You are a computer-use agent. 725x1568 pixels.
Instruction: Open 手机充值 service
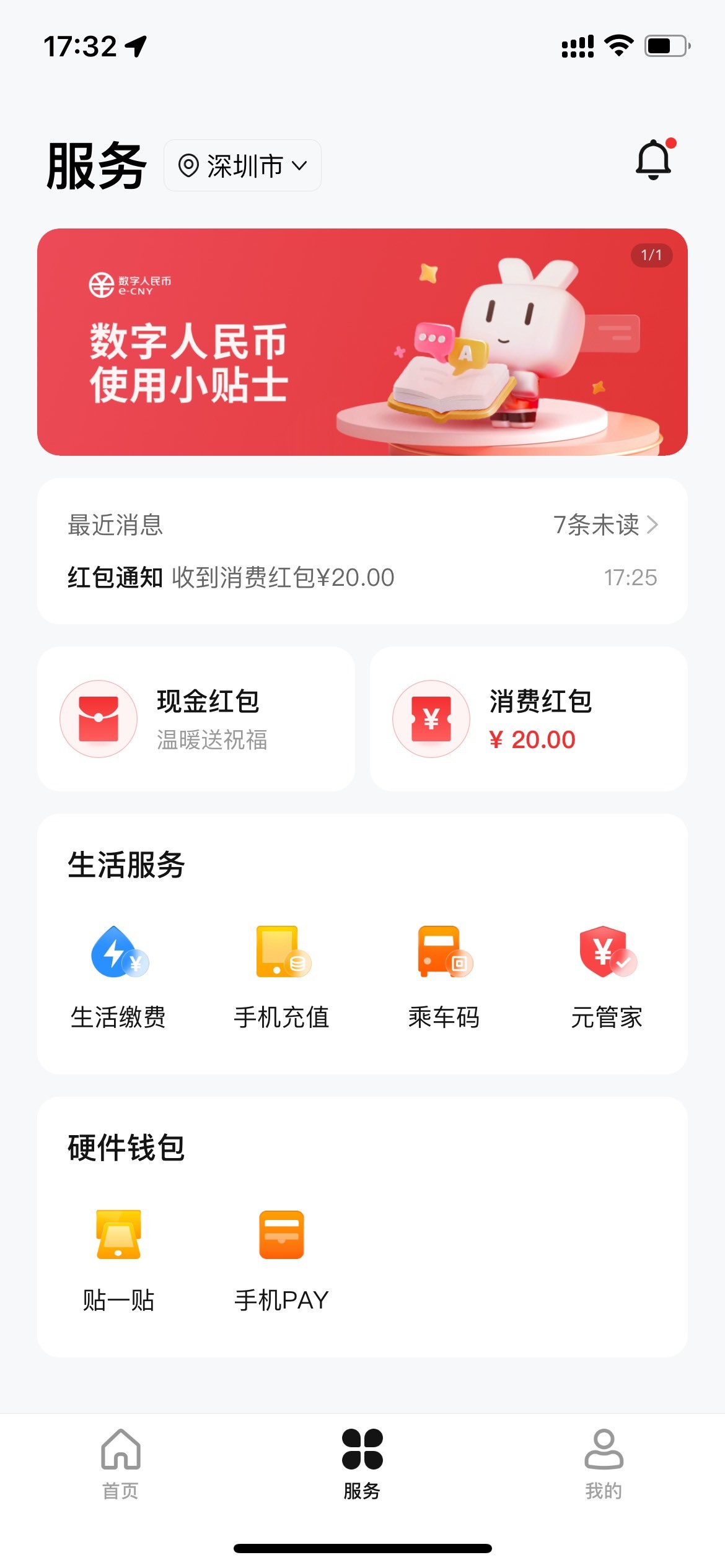pyautogui.click(x=281, y=976)
